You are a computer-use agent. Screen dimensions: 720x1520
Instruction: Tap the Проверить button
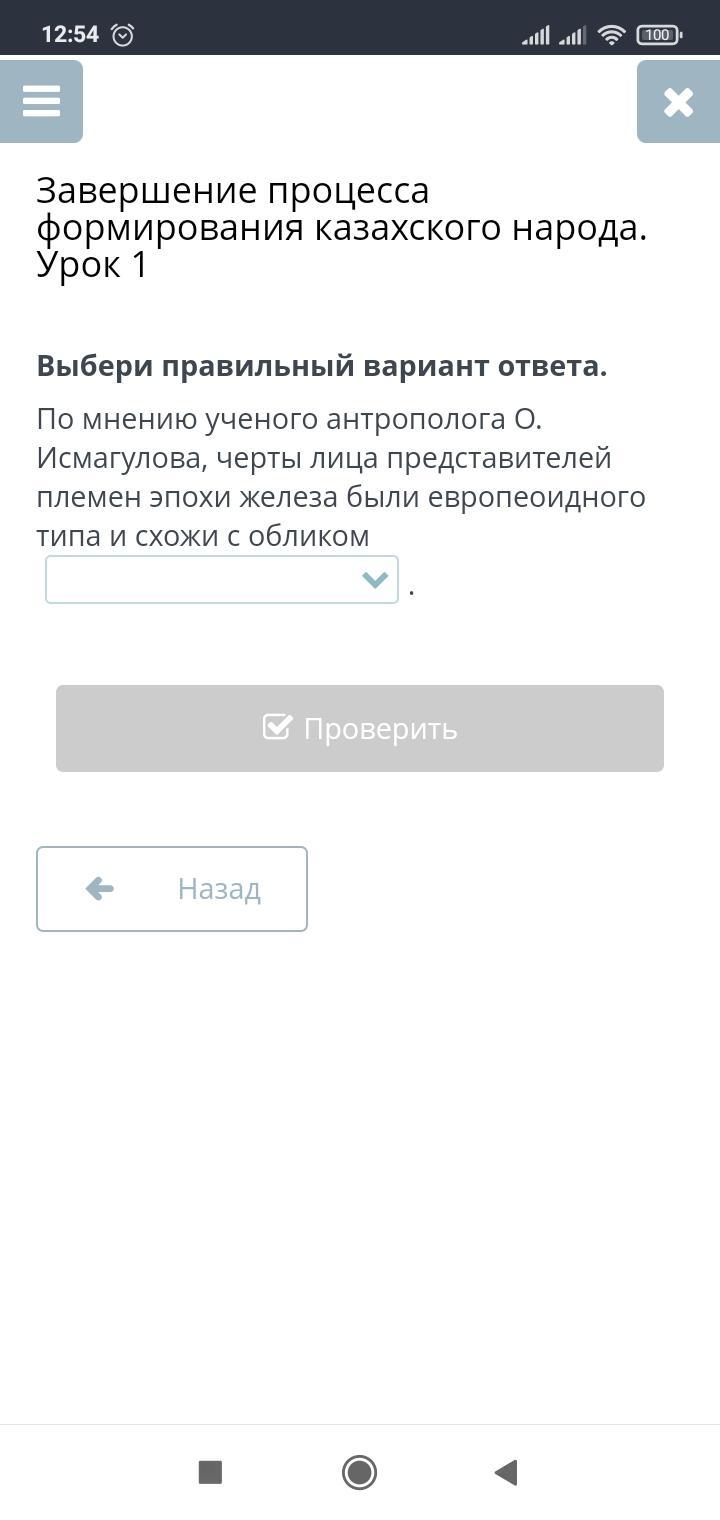point(360,728)
